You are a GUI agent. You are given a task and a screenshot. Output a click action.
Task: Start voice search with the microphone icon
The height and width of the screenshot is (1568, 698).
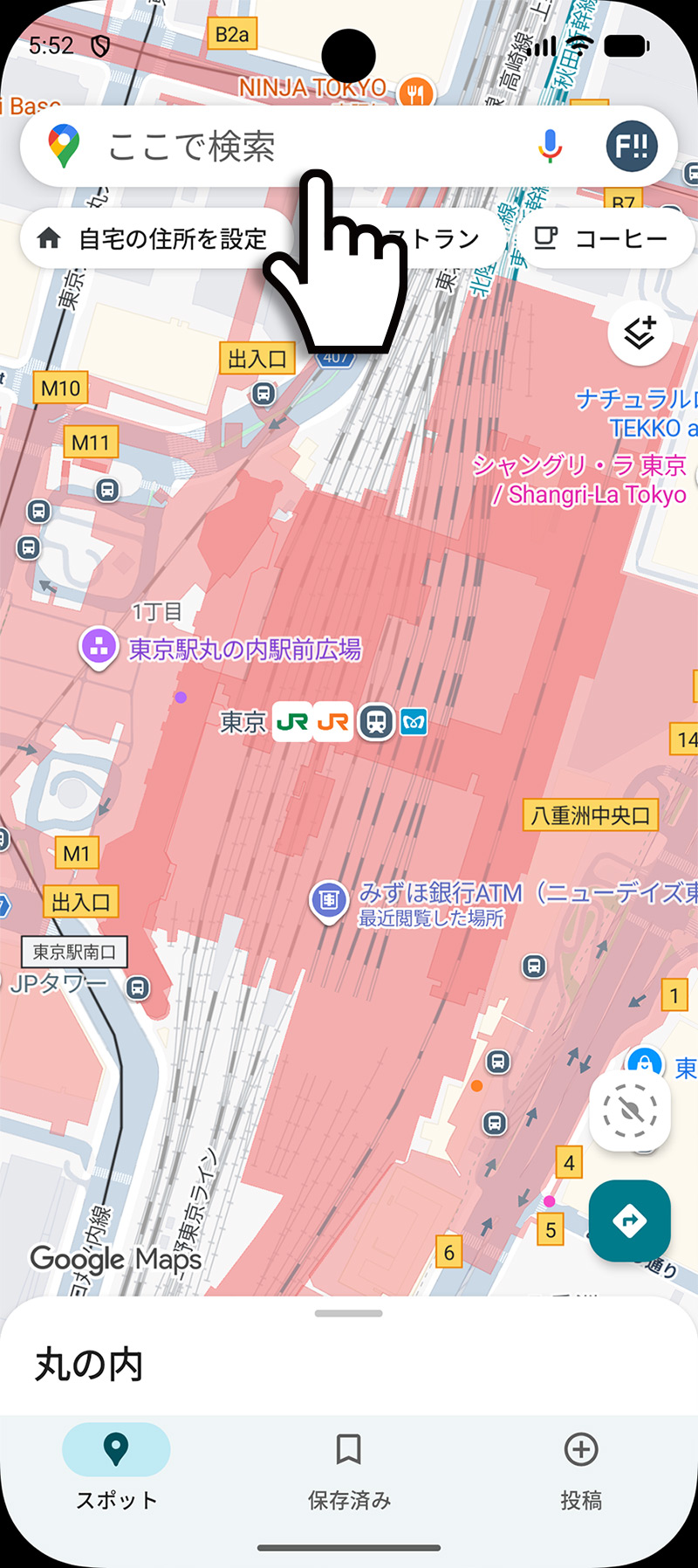tap(548, 146)
